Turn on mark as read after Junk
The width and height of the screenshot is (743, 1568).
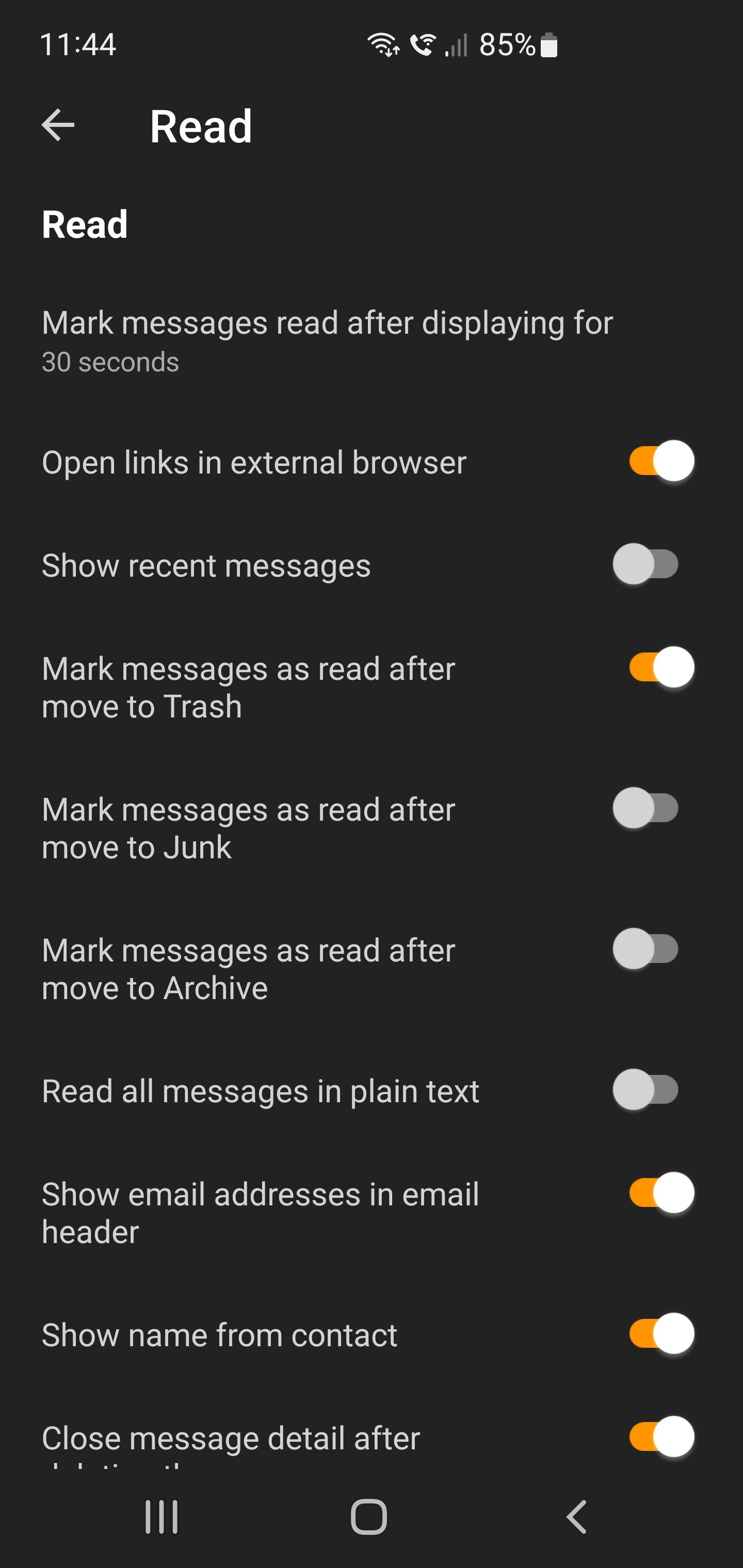[x=646, y=808]
